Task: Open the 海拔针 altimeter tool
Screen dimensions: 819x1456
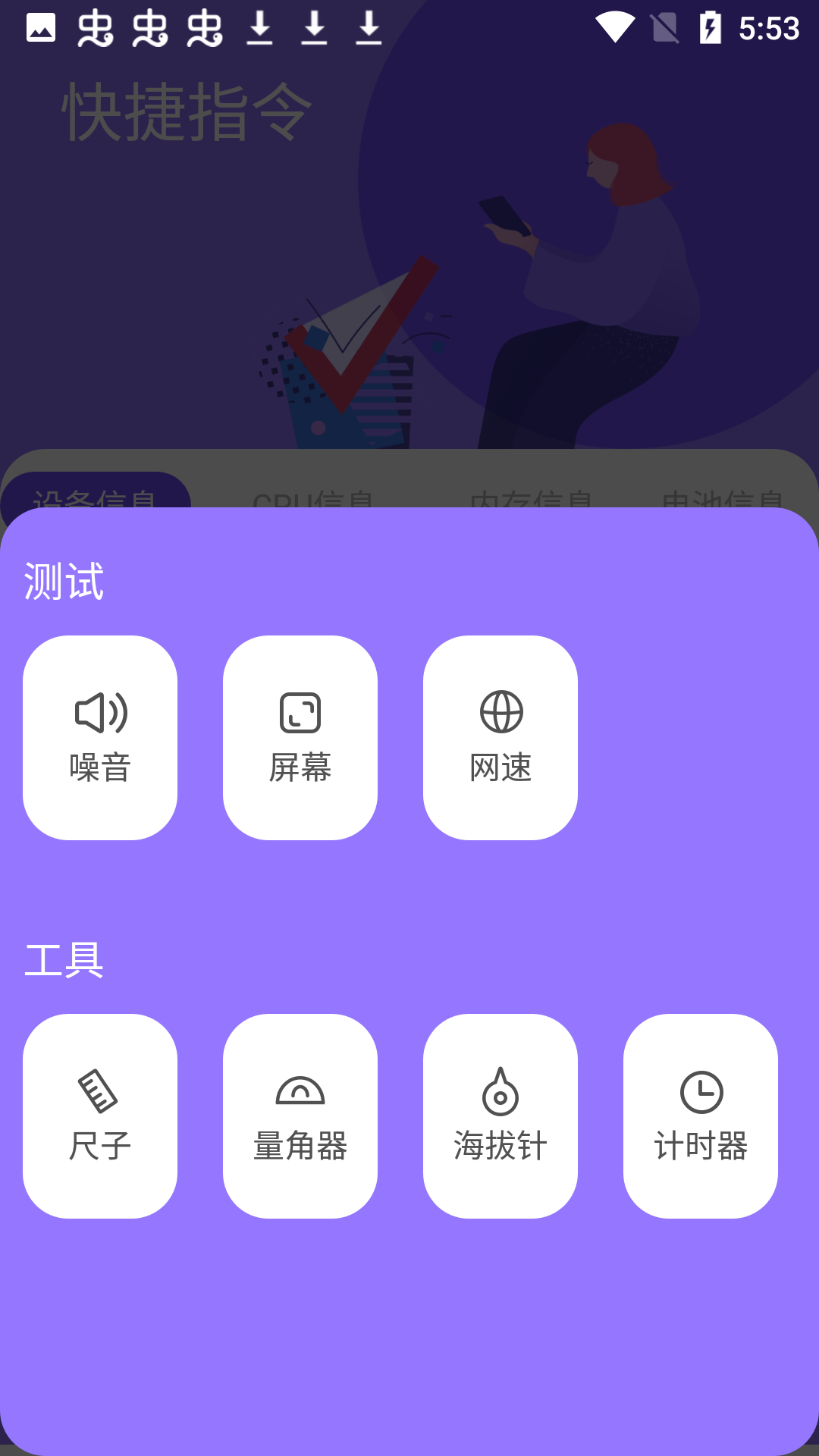Action: coord(500,1116)
